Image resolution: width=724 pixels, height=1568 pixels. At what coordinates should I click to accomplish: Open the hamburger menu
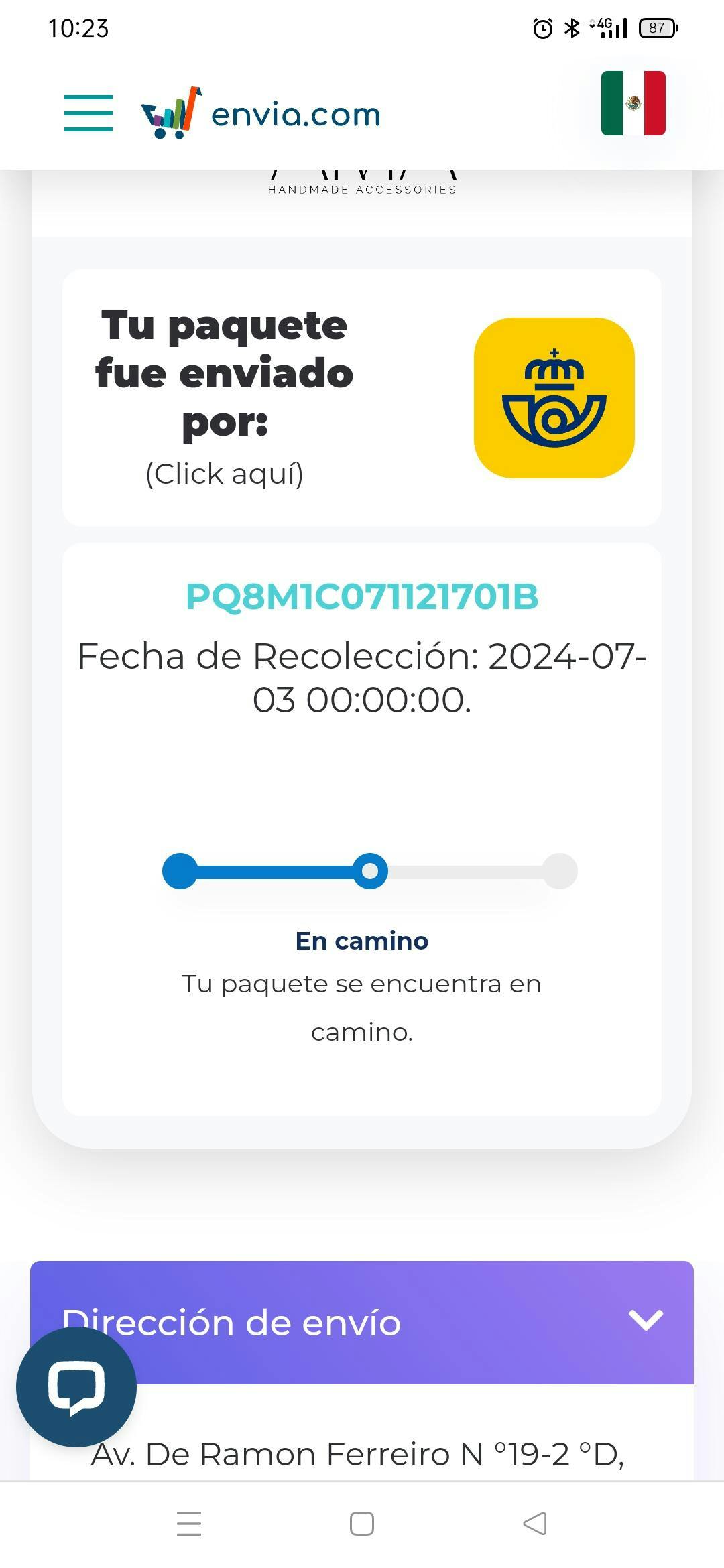click(x=88, y=113)
